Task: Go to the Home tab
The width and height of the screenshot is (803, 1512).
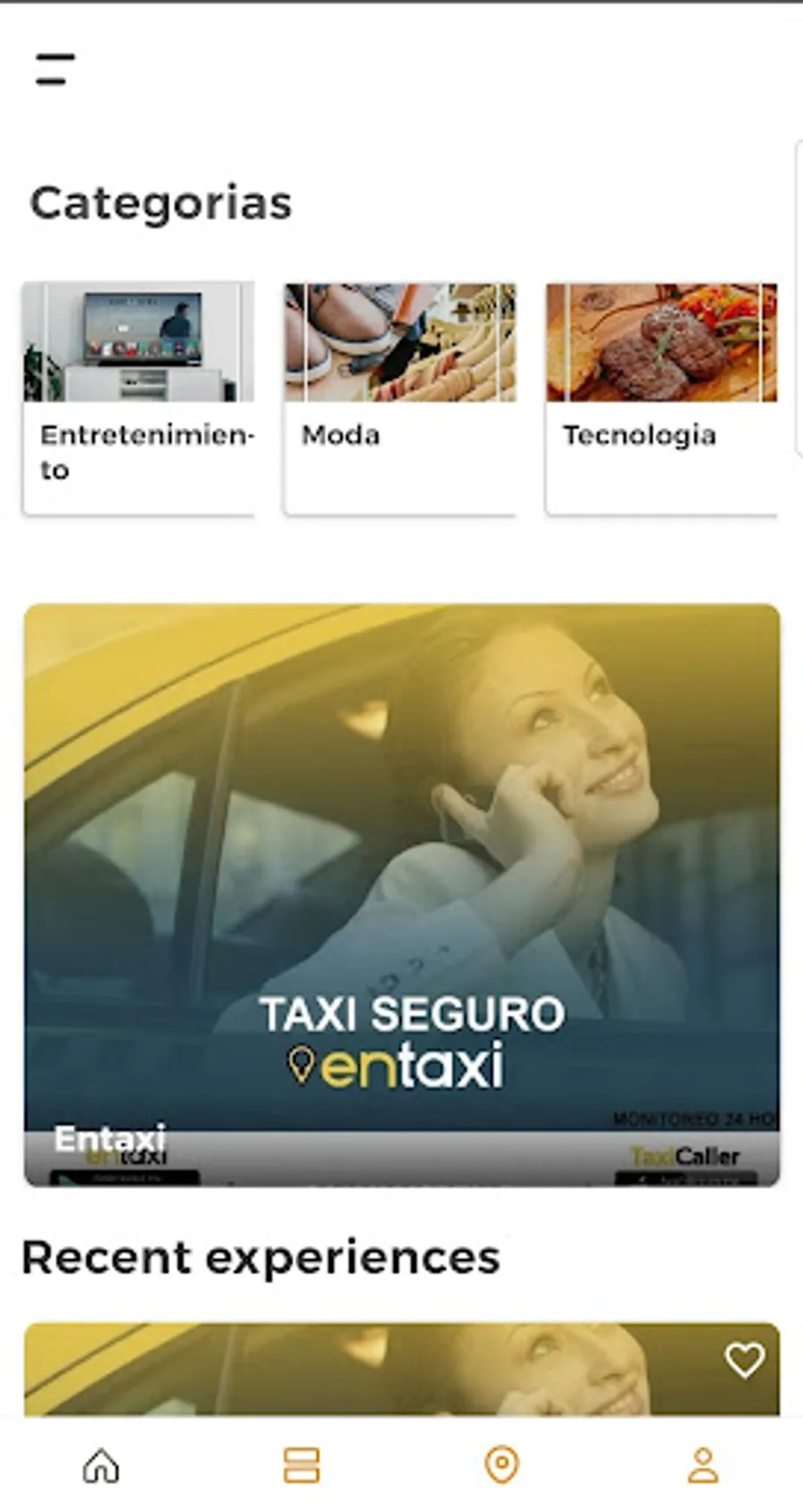Action: pos(101,1466)
